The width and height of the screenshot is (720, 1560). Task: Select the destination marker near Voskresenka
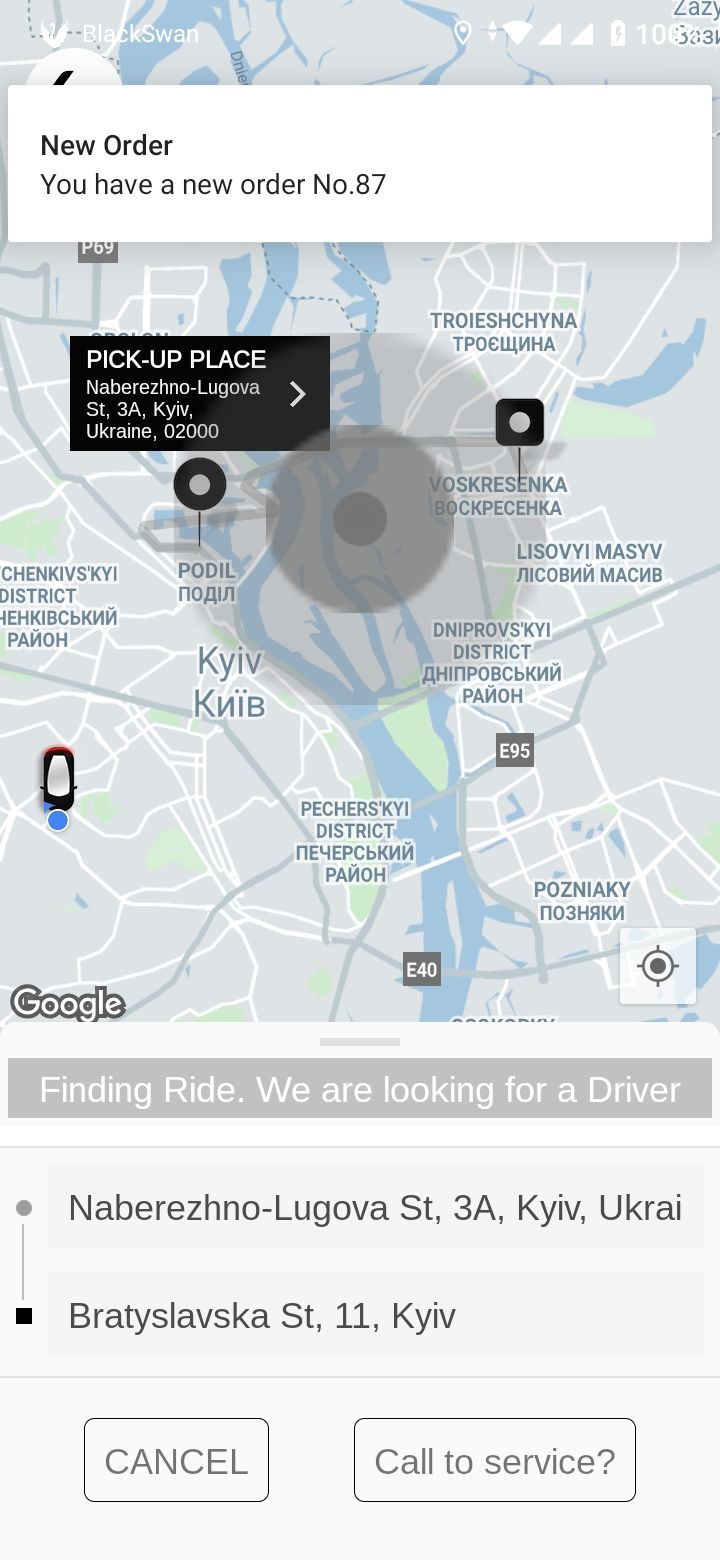(x=520, y=423)
